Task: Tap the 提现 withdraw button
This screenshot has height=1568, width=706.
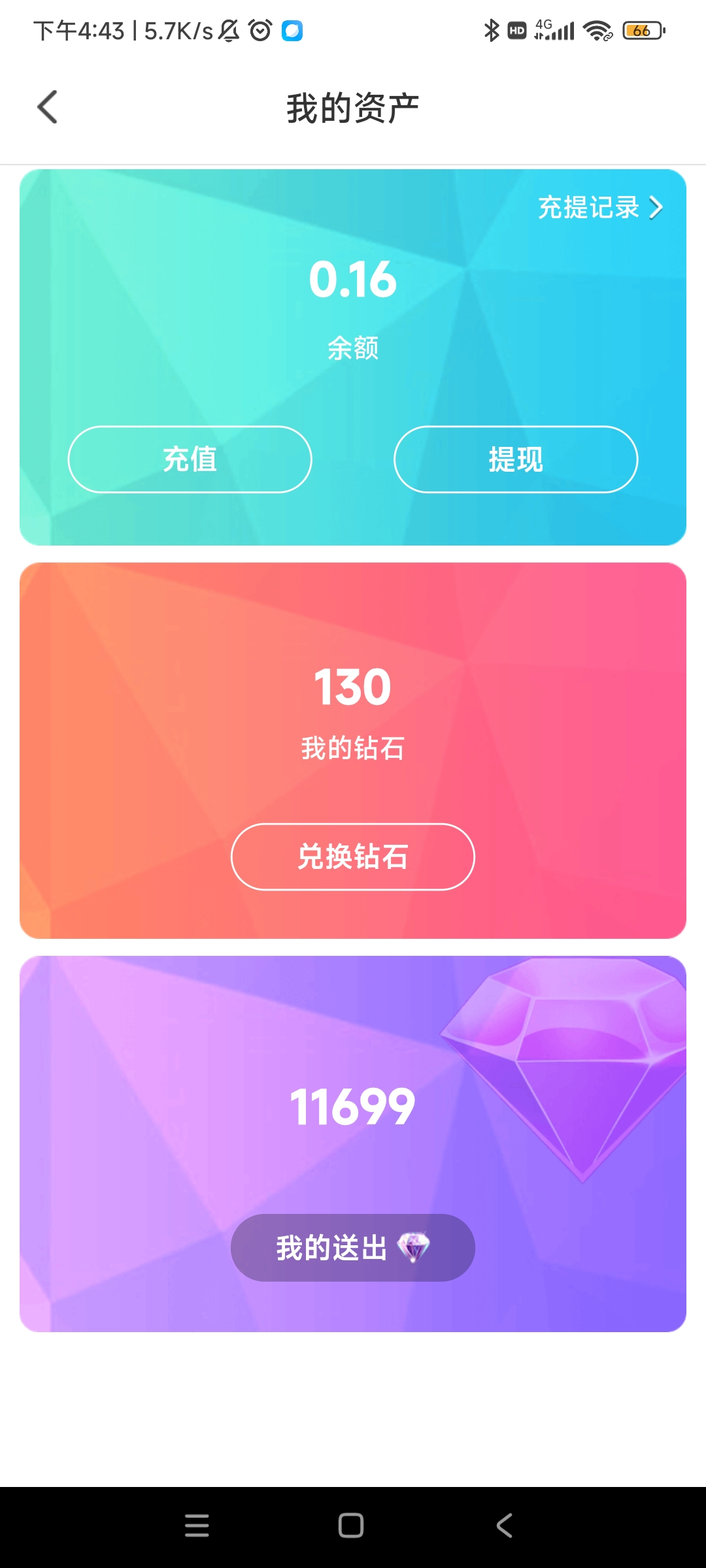Action: 515,459
